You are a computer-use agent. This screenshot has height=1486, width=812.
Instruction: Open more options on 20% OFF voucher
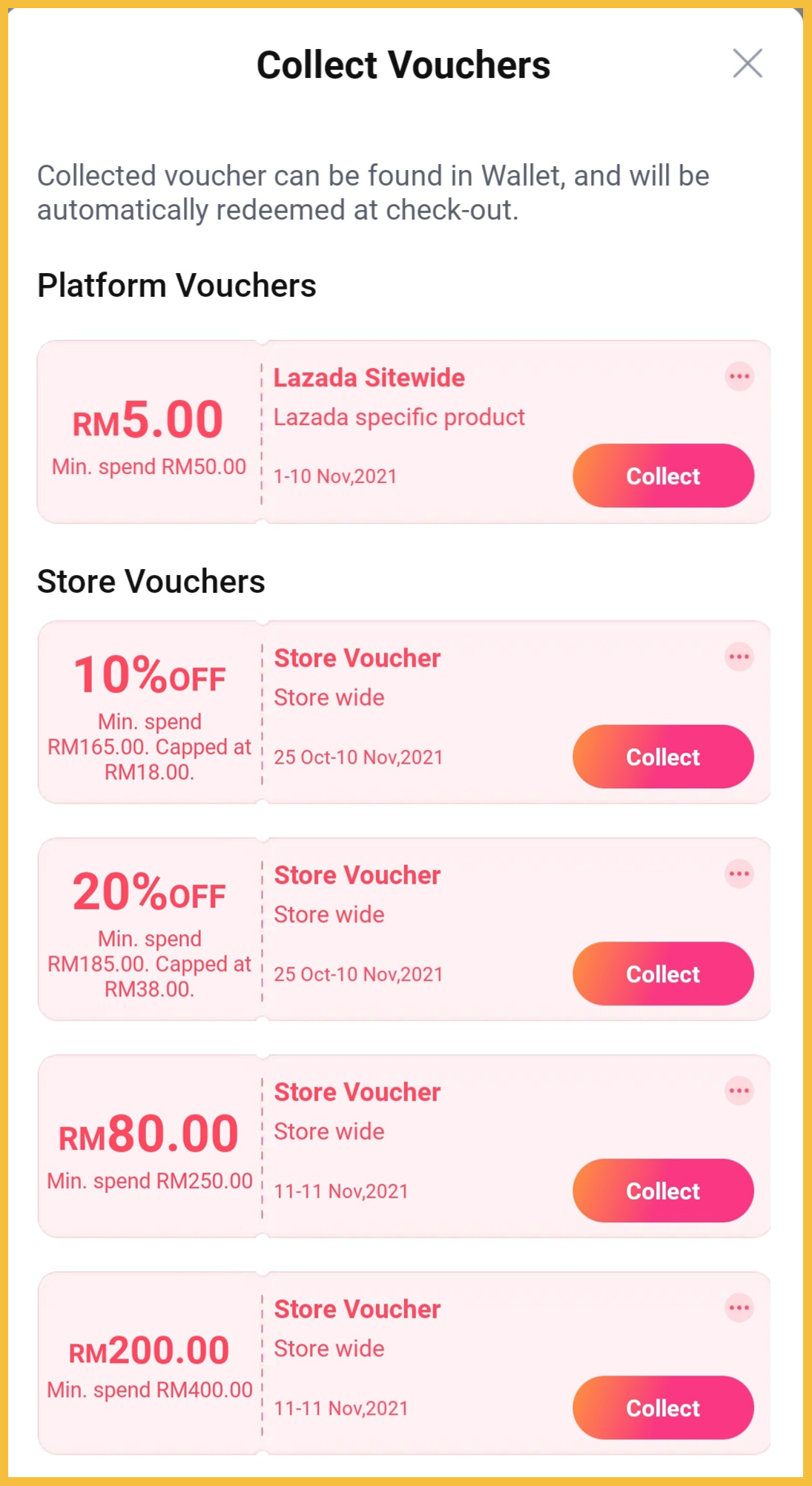739,874
